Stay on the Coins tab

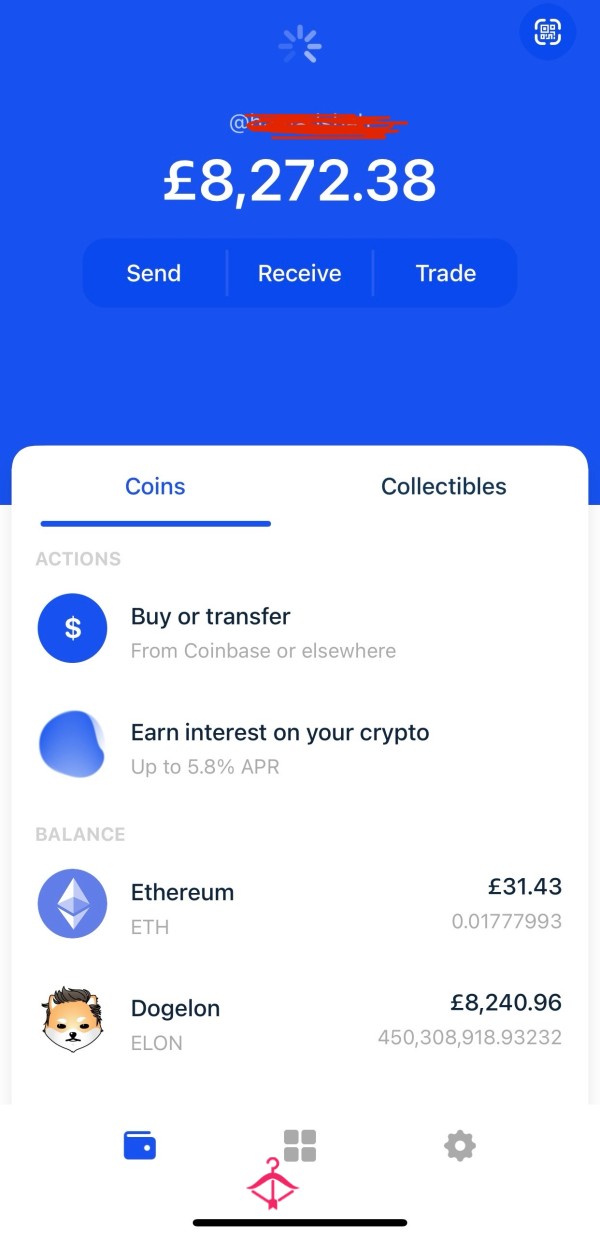click(x=155, y=487)
